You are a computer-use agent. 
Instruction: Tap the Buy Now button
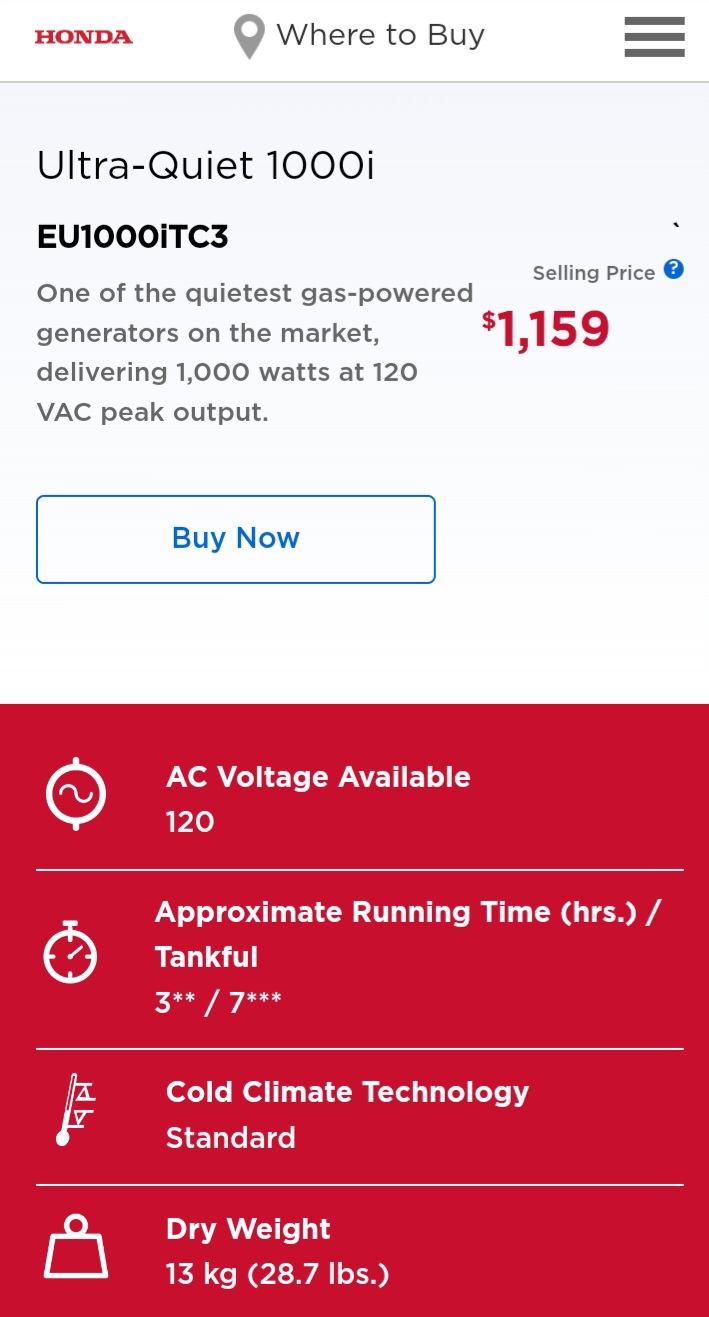pyautogui.click(x=236, y=539)
